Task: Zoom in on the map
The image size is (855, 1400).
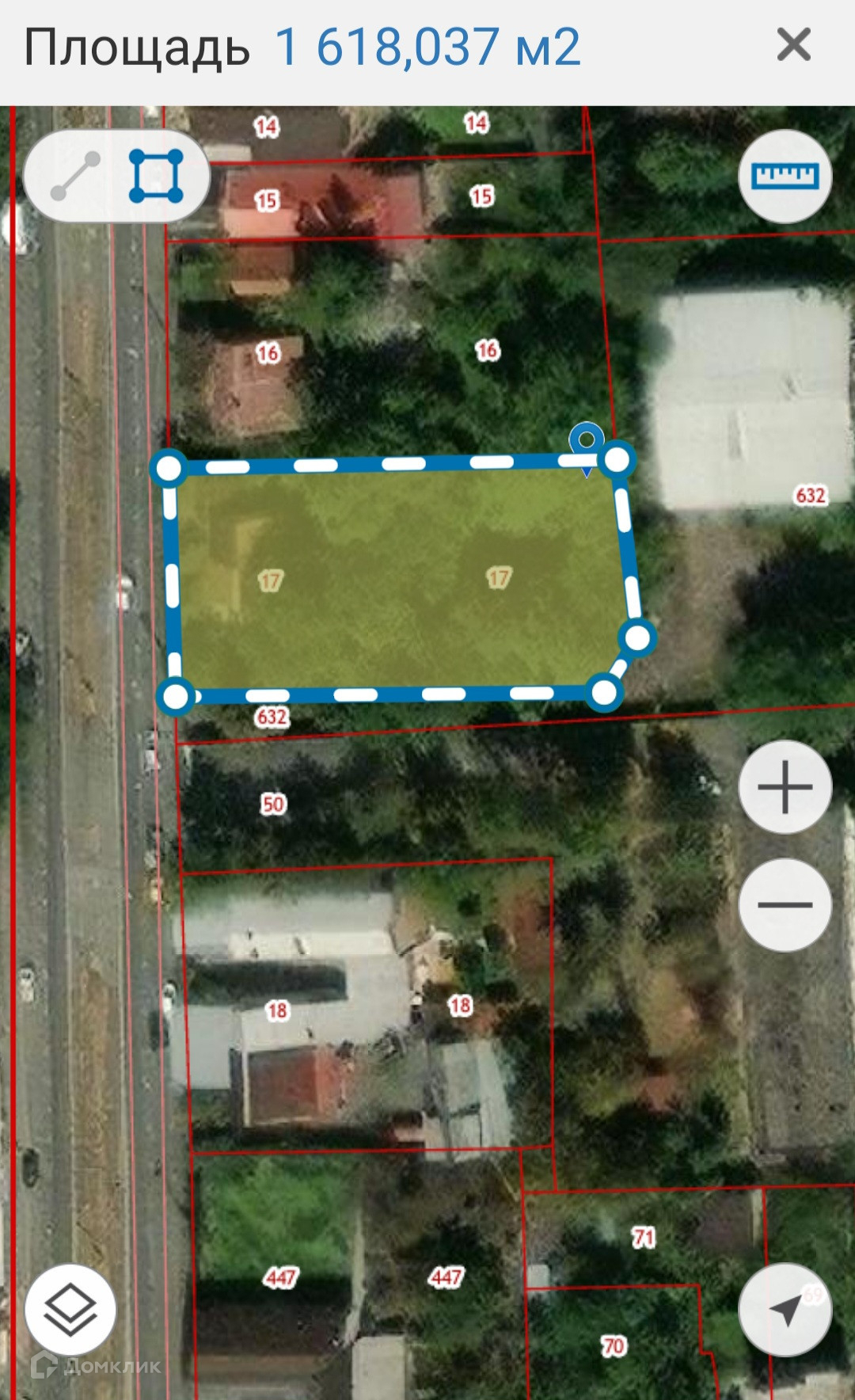Action: pos(785,787)
